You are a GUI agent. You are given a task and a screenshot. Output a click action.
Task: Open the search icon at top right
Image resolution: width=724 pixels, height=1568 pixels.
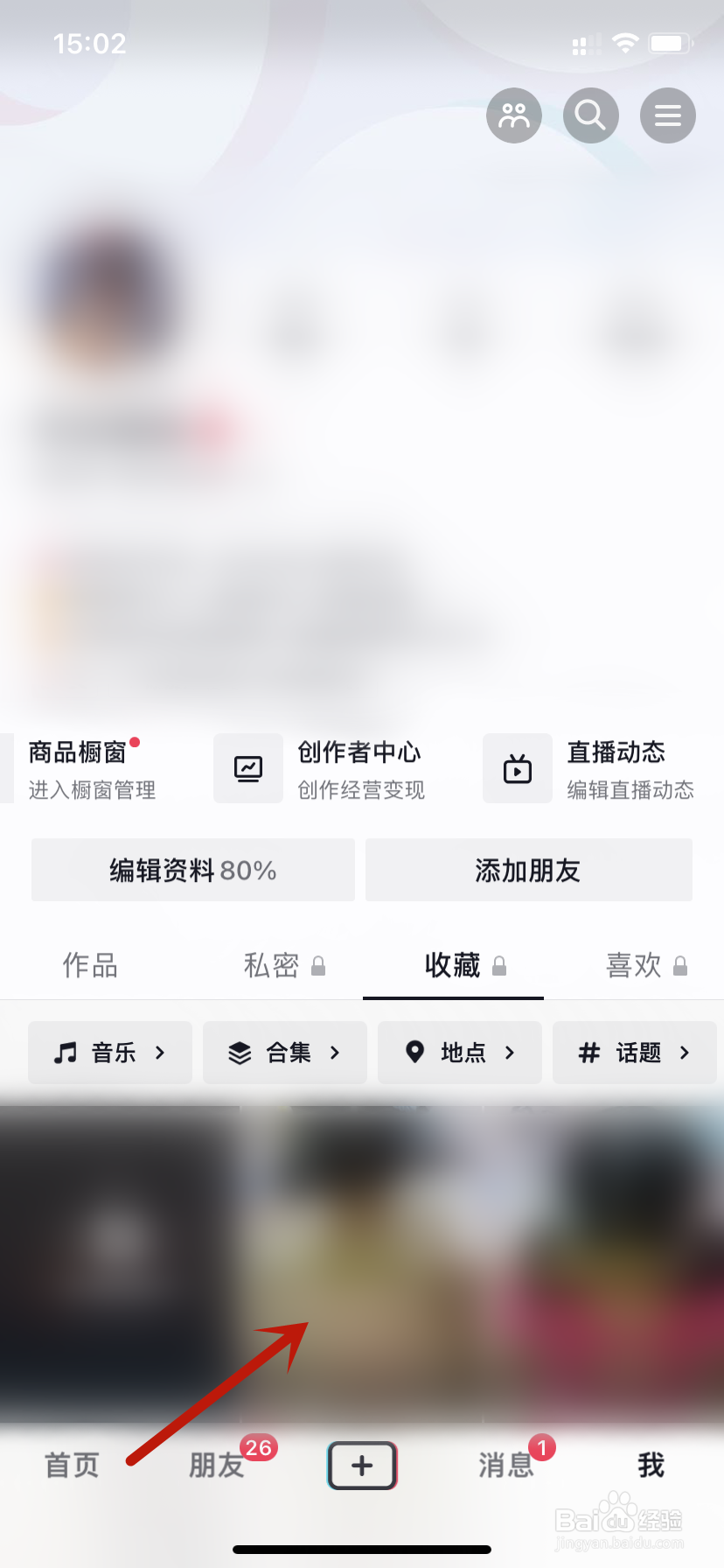pyautogui.click(x=590, y=115)
